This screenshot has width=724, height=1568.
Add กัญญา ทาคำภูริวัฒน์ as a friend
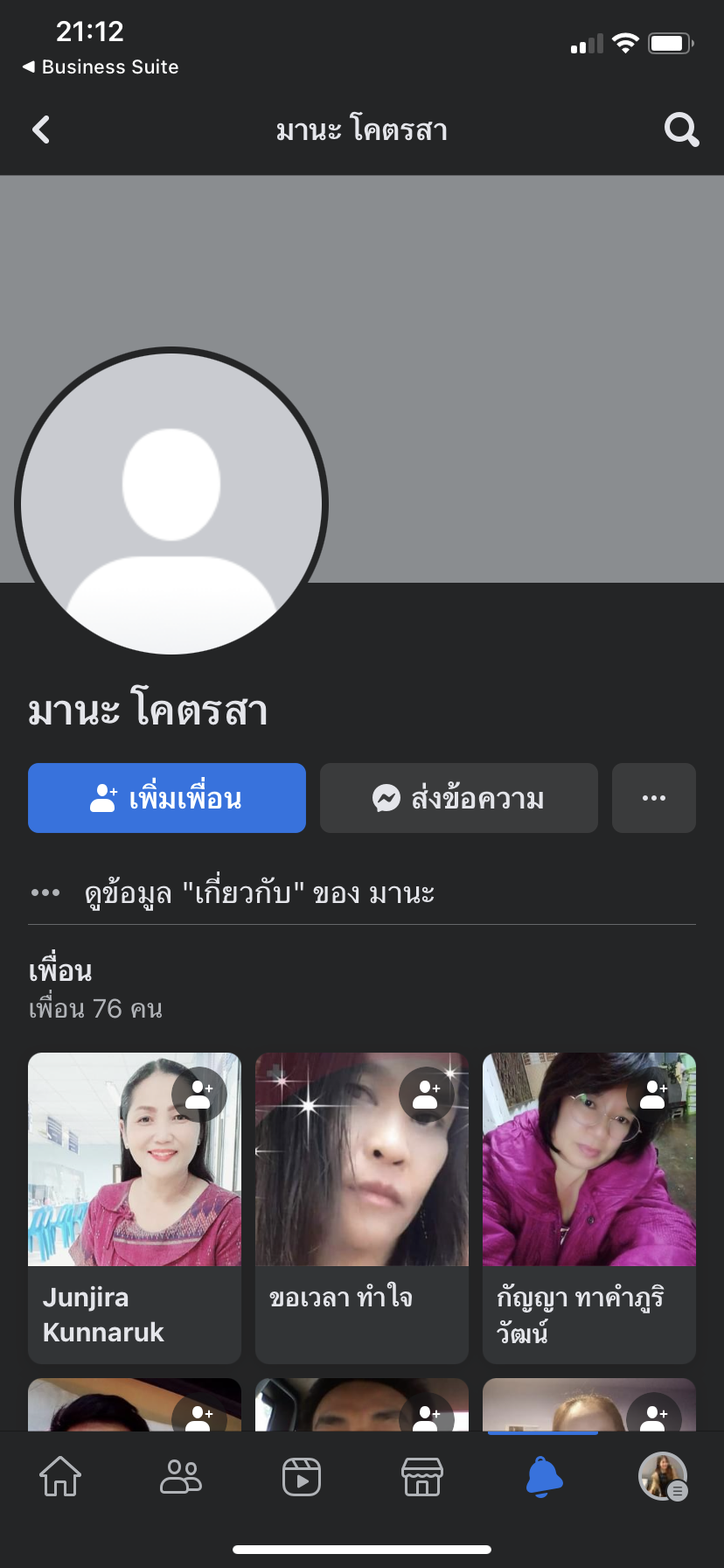(x=654, y=1095)
